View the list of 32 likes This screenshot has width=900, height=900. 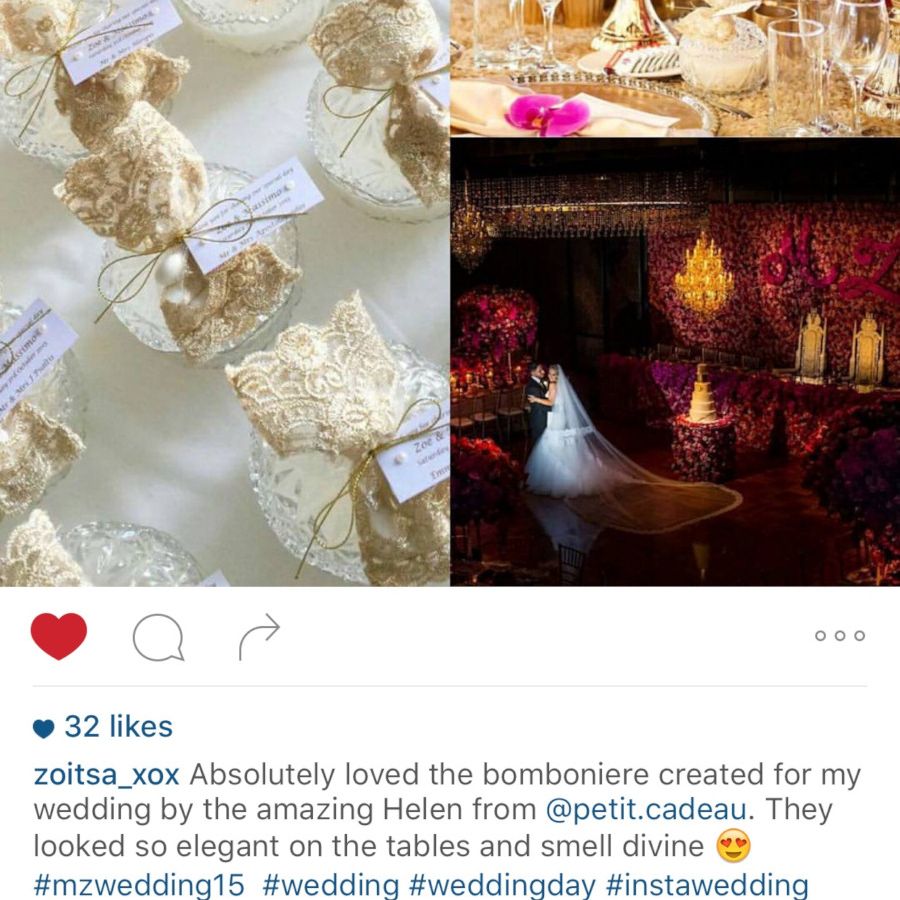pyautogui.click(x=118, y=727)
